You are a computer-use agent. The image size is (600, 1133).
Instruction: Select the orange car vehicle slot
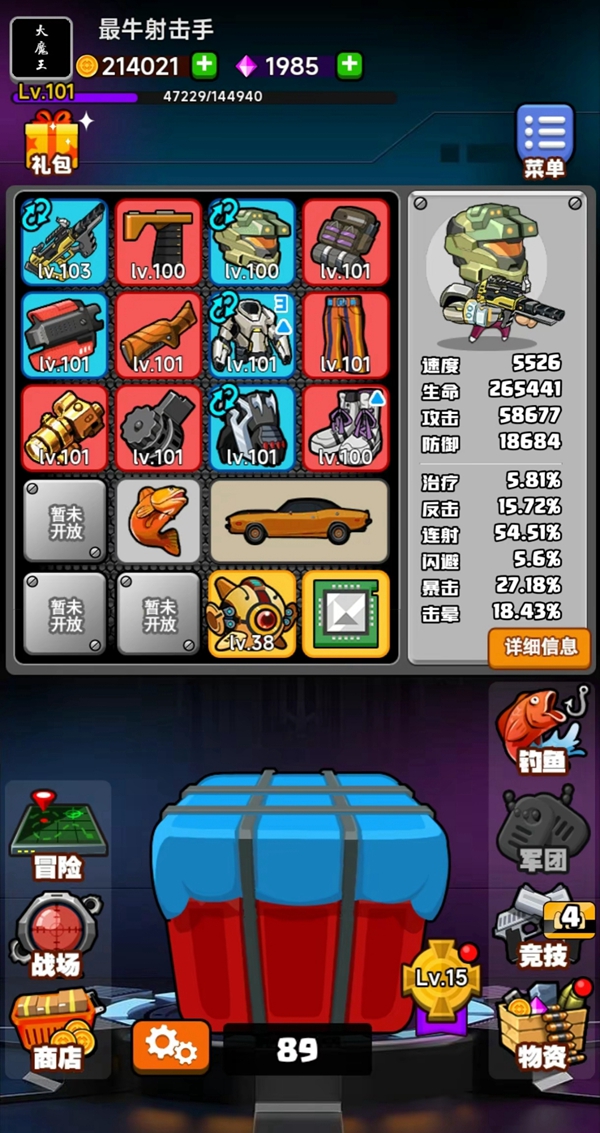(x=298, y=520)
